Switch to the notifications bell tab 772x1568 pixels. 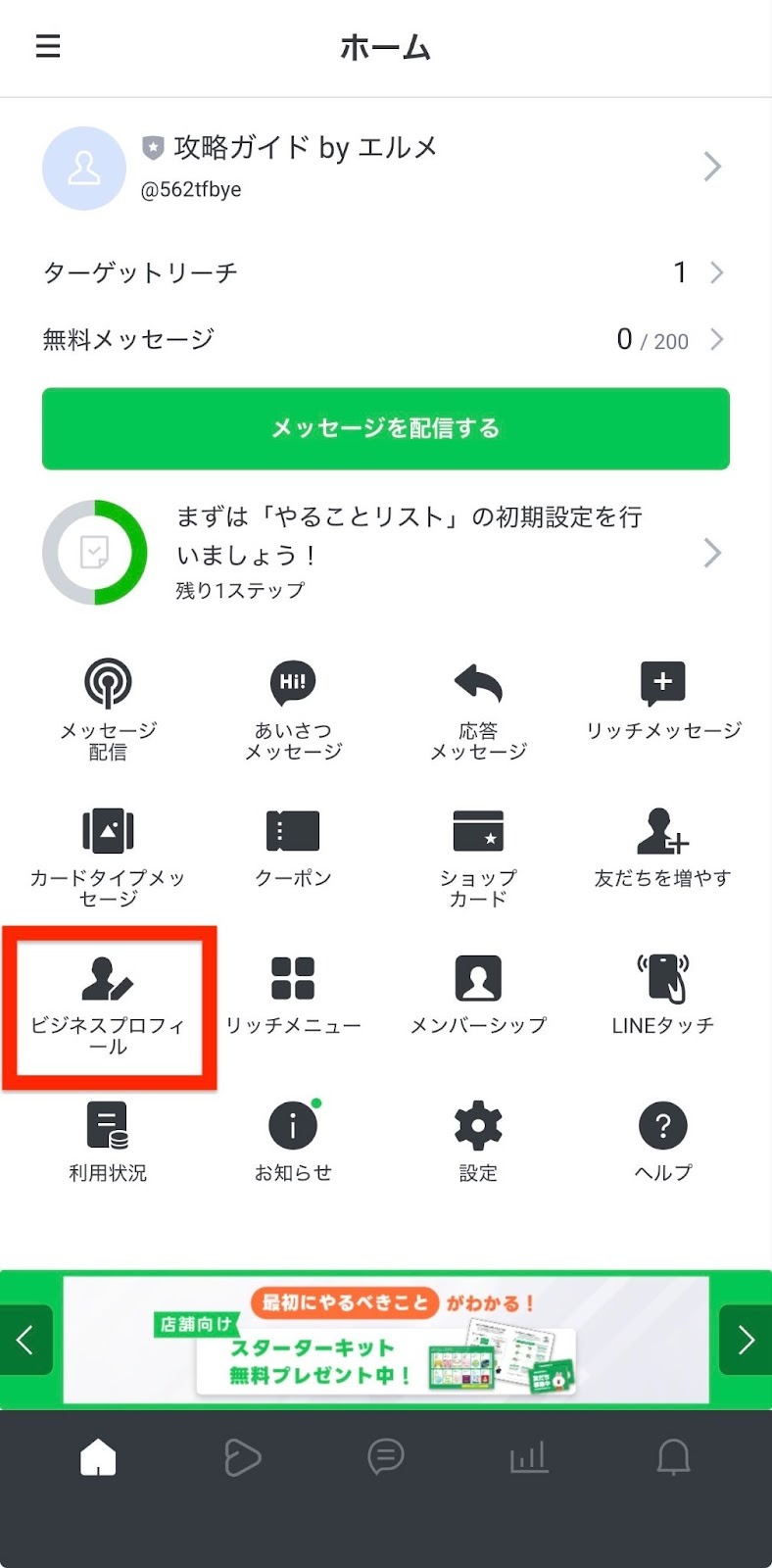673,1457
